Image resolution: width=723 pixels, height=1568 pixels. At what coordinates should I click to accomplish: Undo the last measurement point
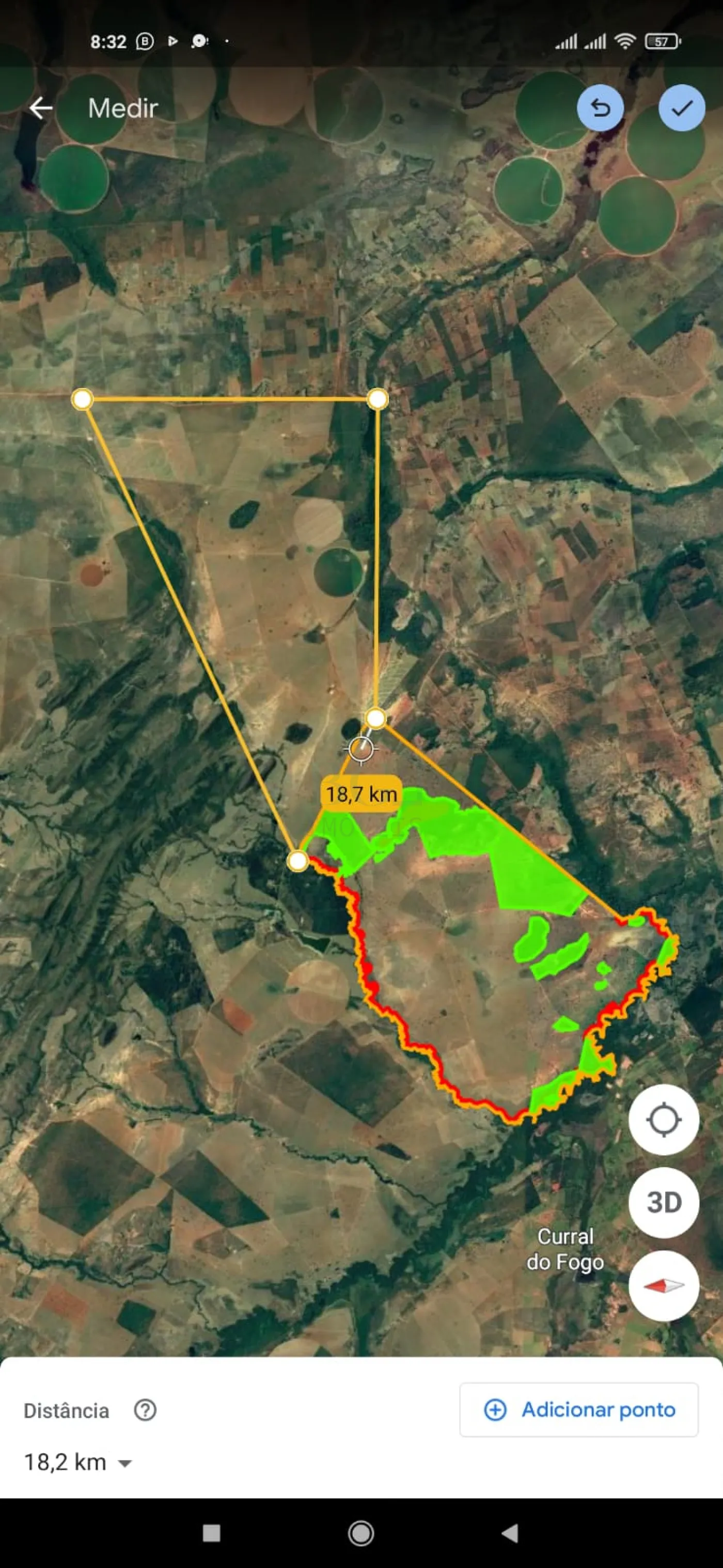pos(600,108)
